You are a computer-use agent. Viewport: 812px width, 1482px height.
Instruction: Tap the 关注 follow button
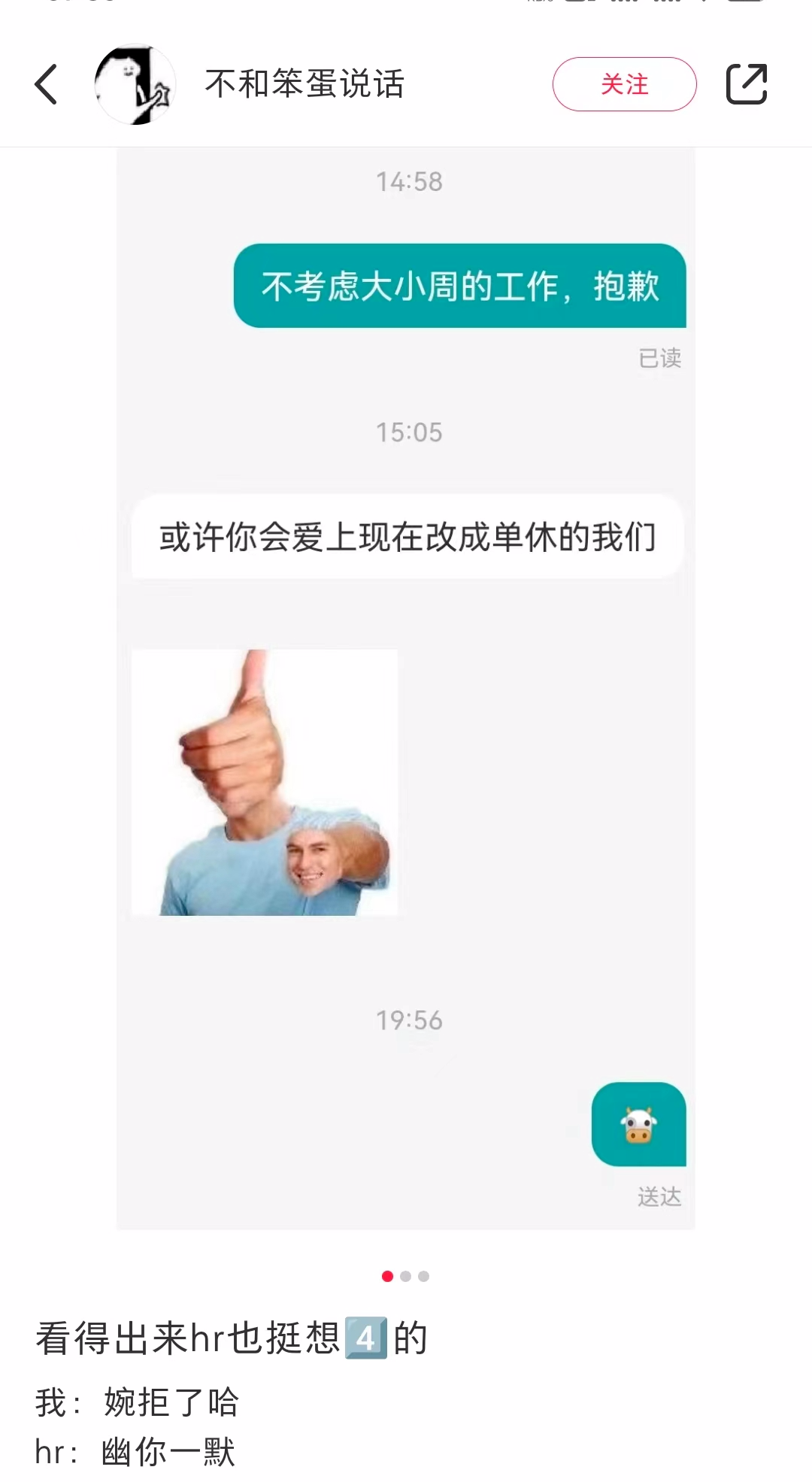pos(624,84)
